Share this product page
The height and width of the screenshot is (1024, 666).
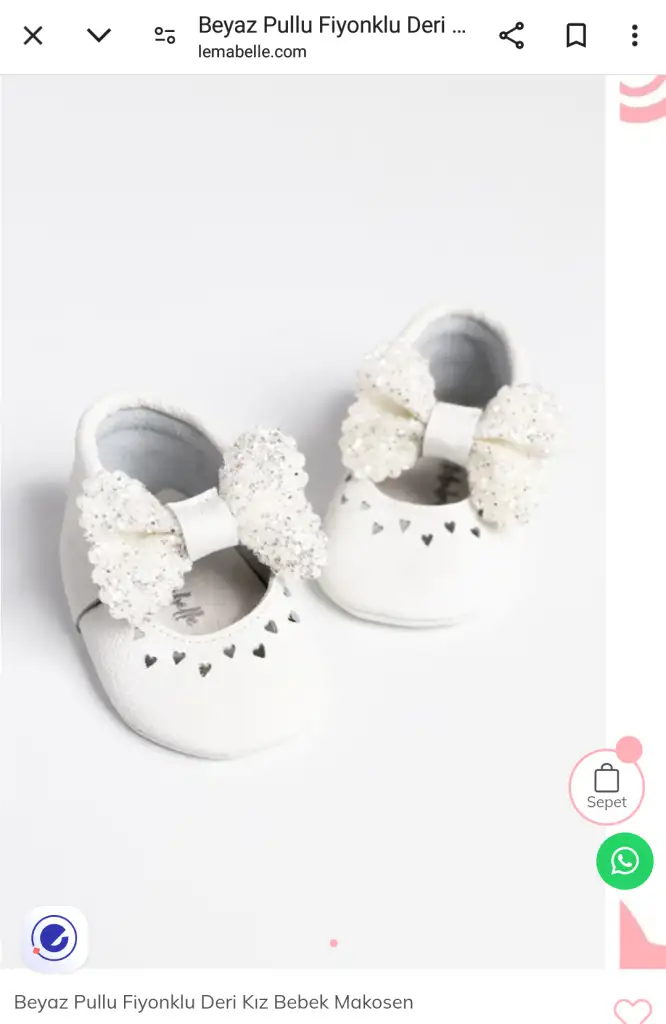[x=511, y=36]
